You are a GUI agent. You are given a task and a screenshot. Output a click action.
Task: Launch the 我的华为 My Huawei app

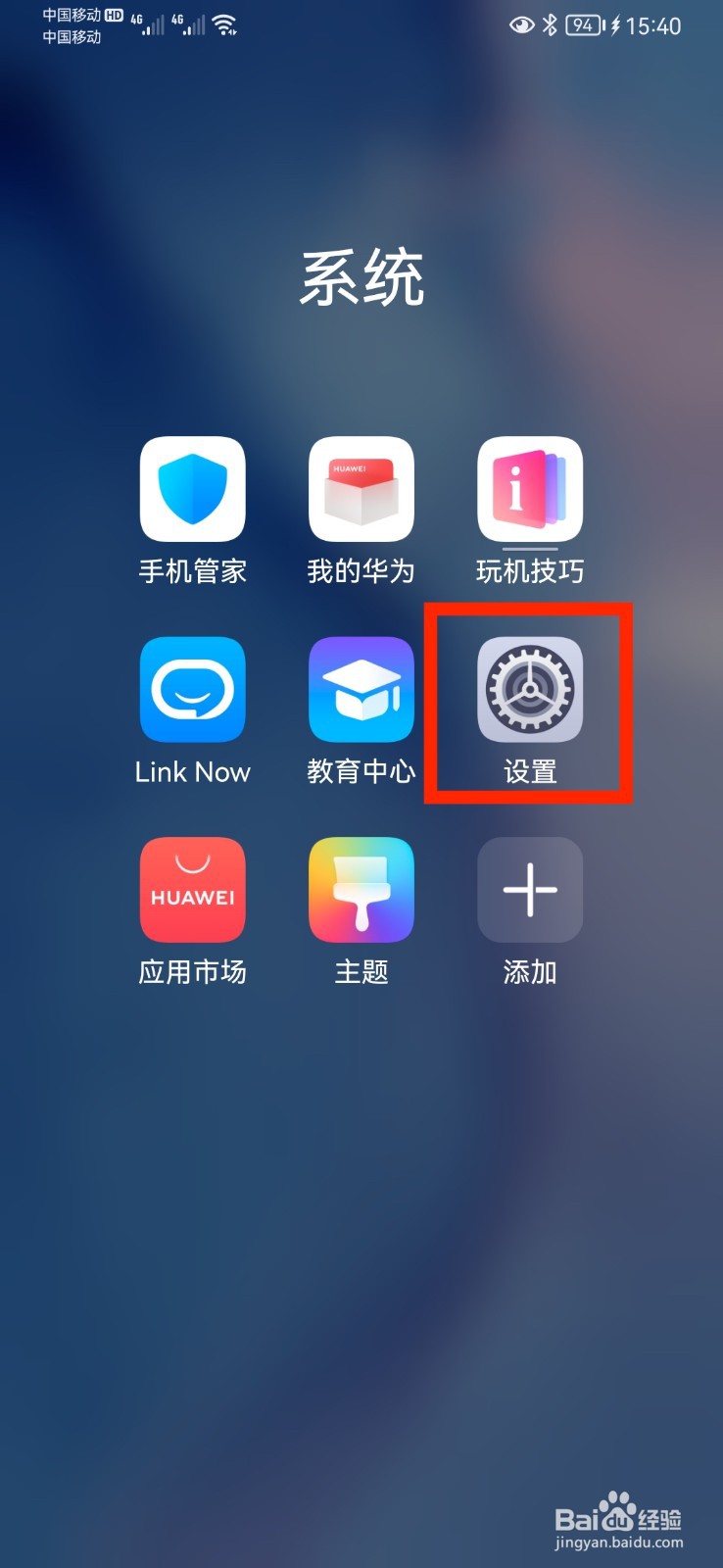[361, 490]
